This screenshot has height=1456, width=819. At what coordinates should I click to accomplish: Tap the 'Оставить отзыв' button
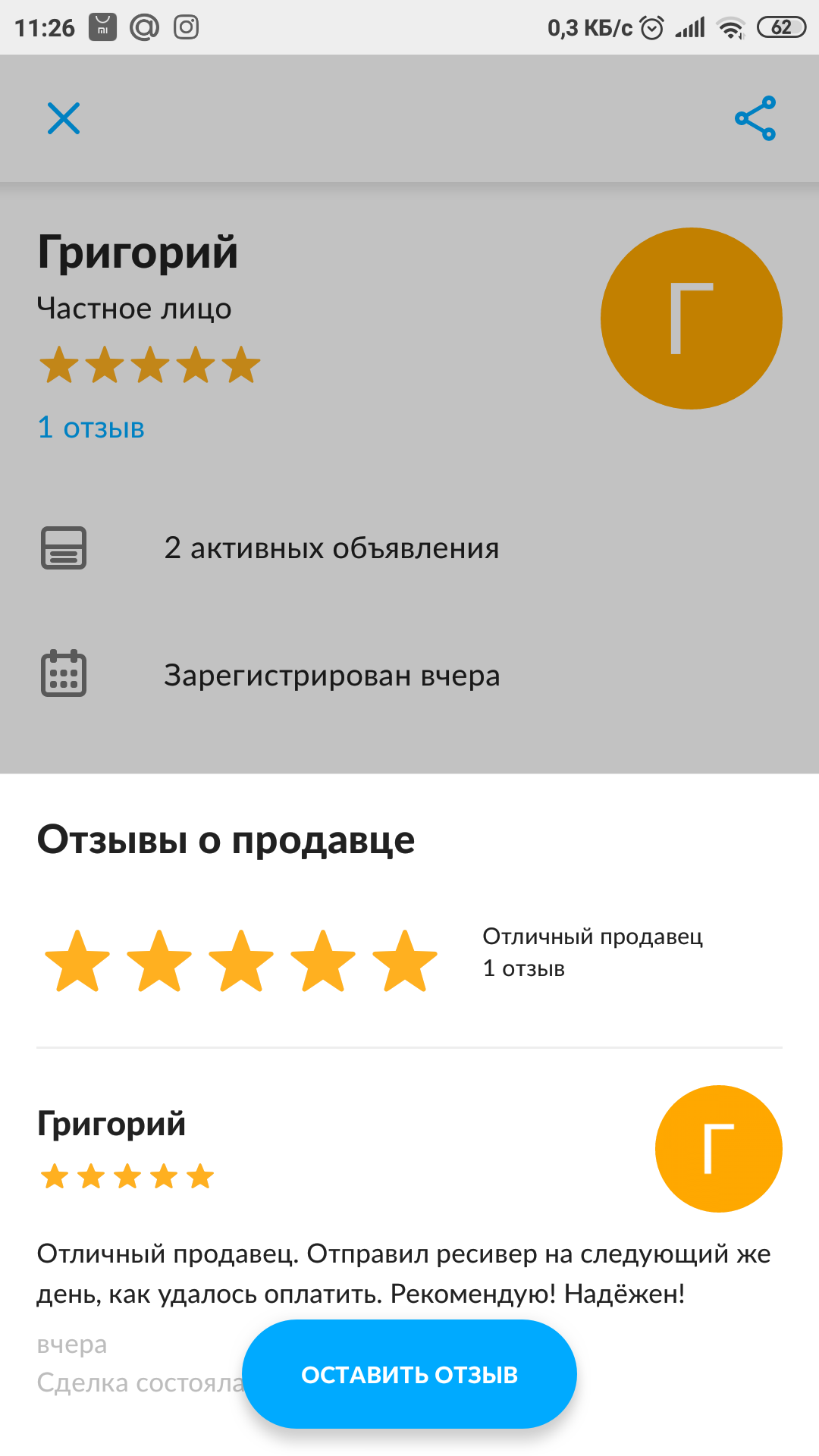click(409, 1374)
